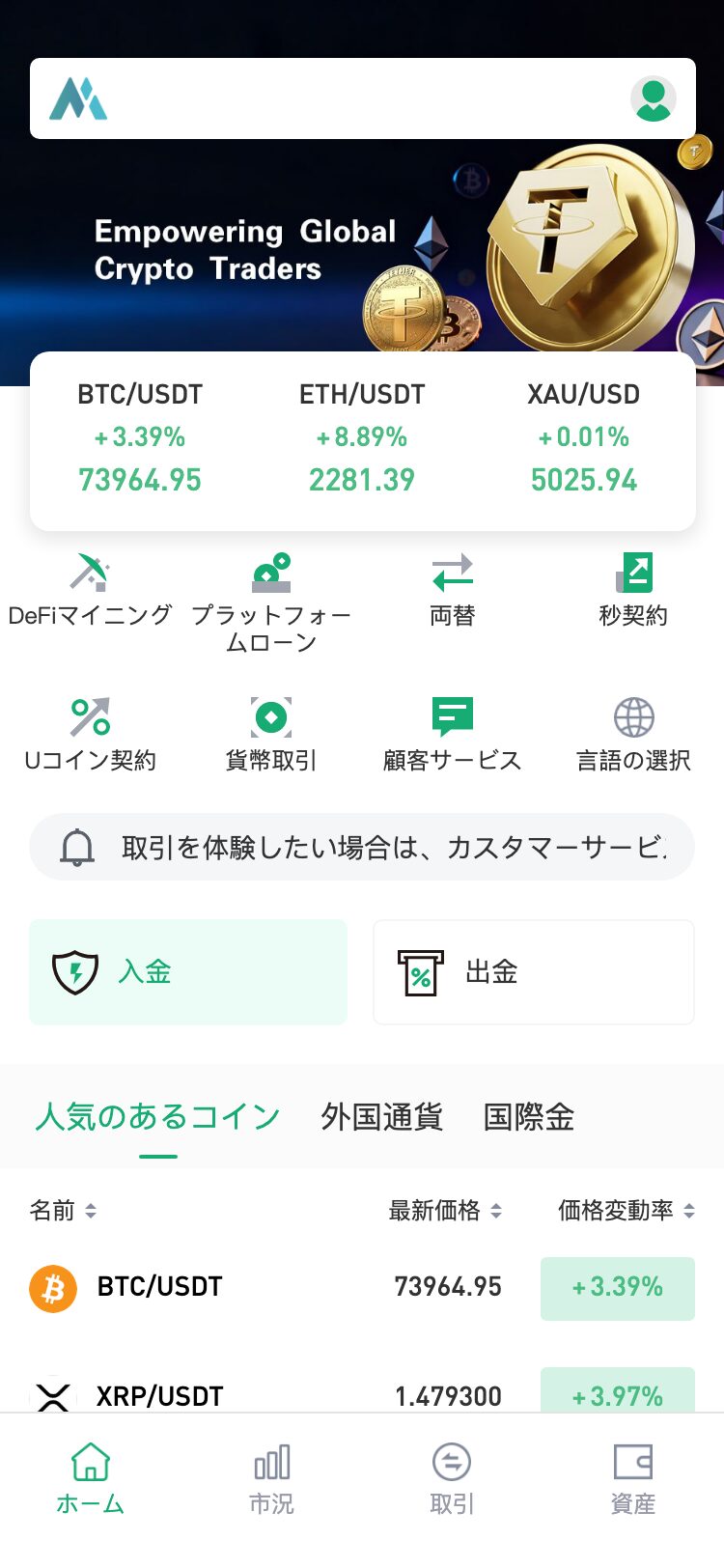Sort by 最新価格 latest price
The width and height of the screenshot is (724, 1568).
pyautogui.click(x=442, y=1210)
